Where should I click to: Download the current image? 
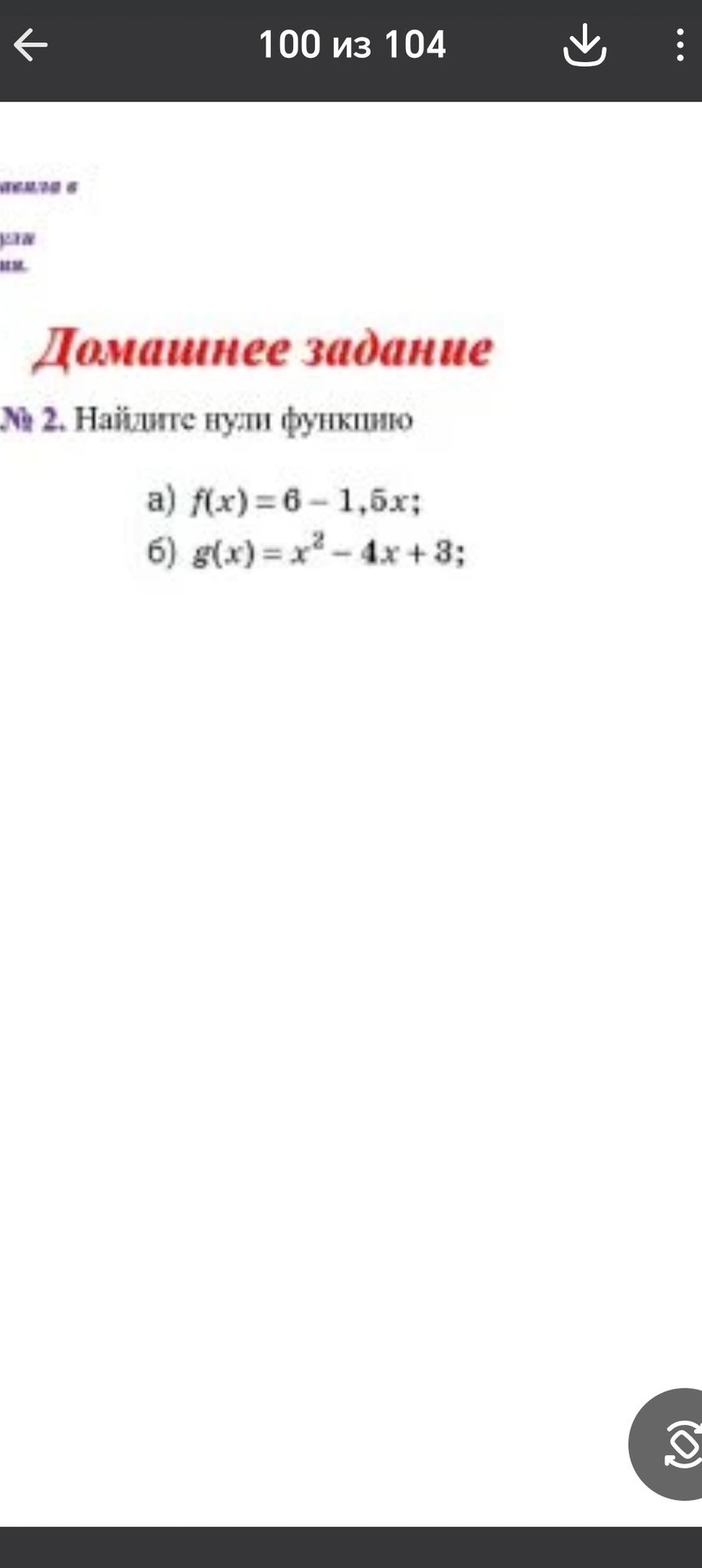pyautogui.click(x=584, y=45)
